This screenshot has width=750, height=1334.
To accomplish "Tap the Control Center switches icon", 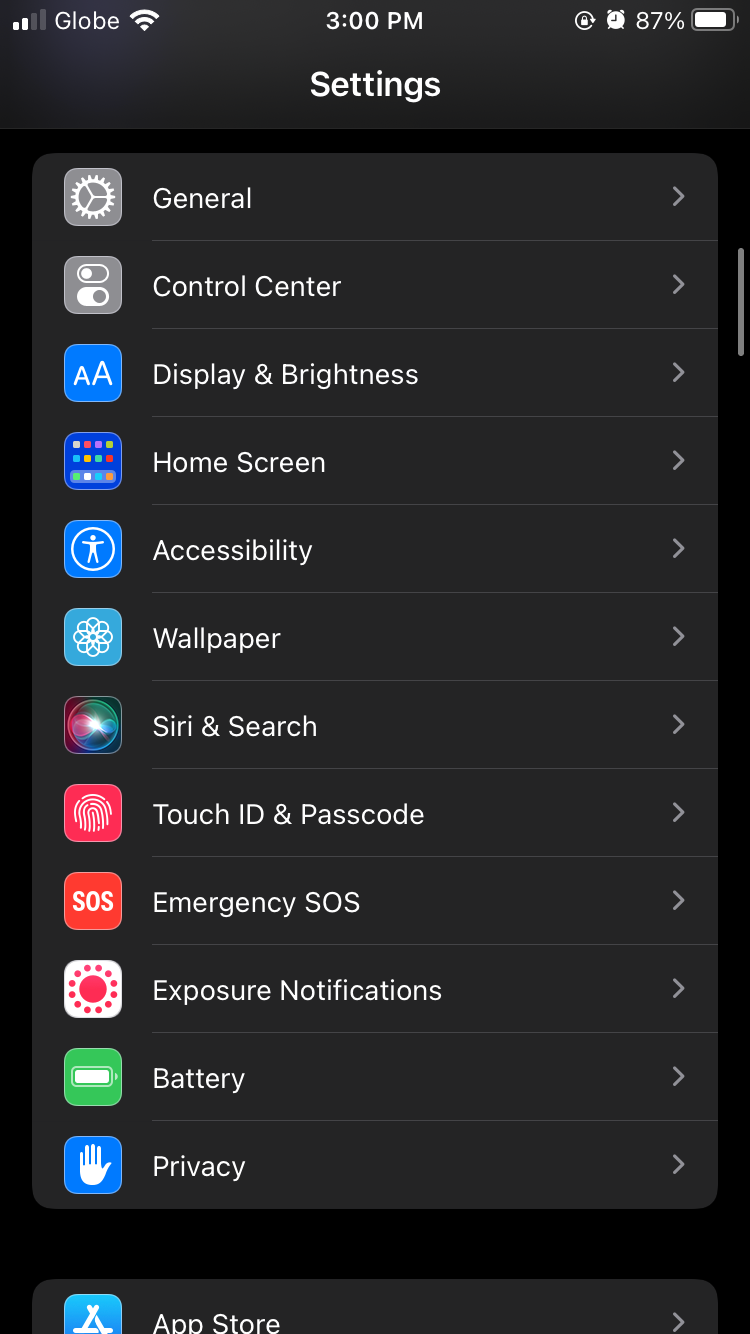I will (92, 285).
